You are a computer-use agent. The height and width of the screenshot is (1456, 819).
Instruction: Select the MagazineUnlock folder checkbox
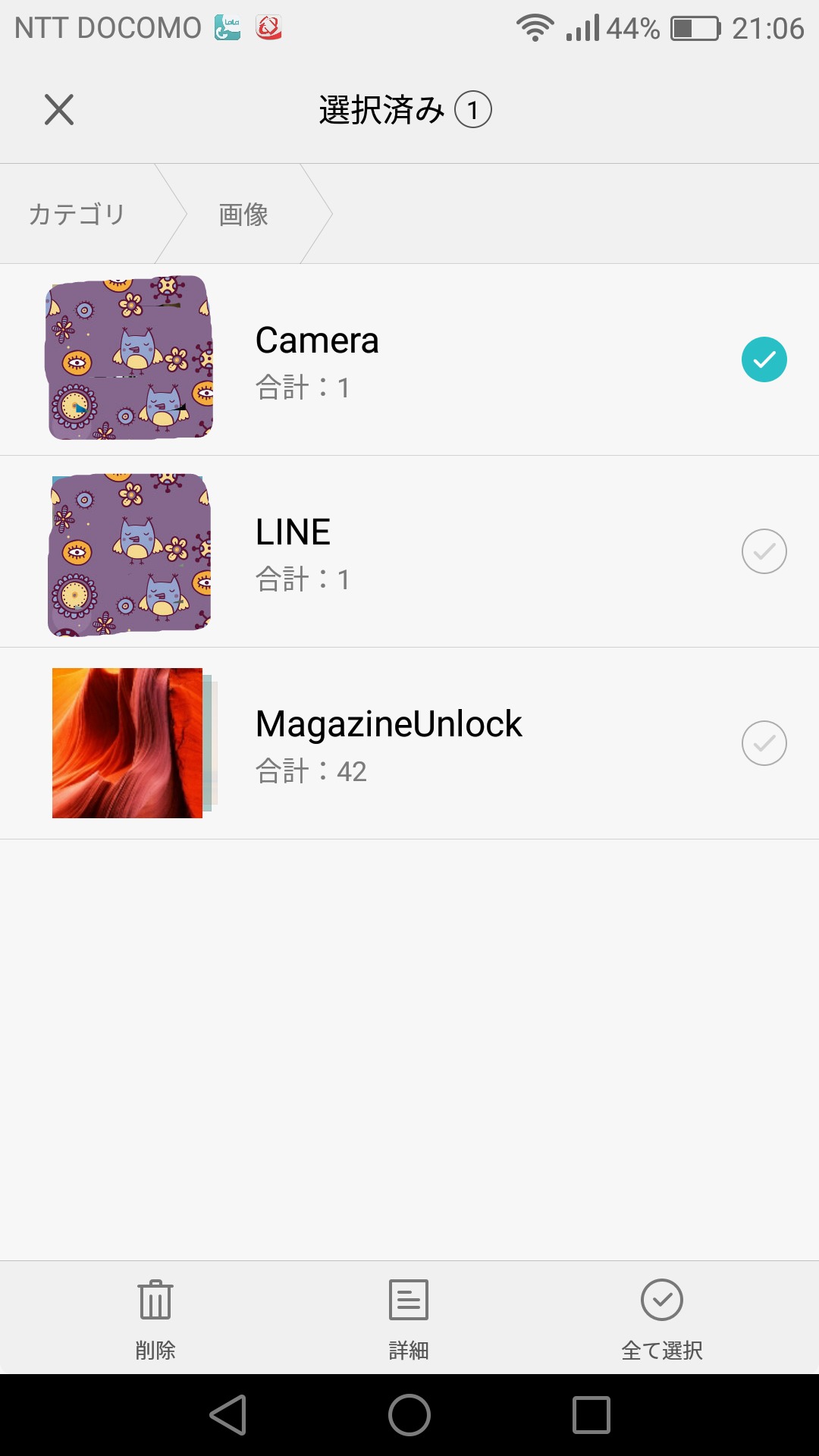[x=764, y=743]
